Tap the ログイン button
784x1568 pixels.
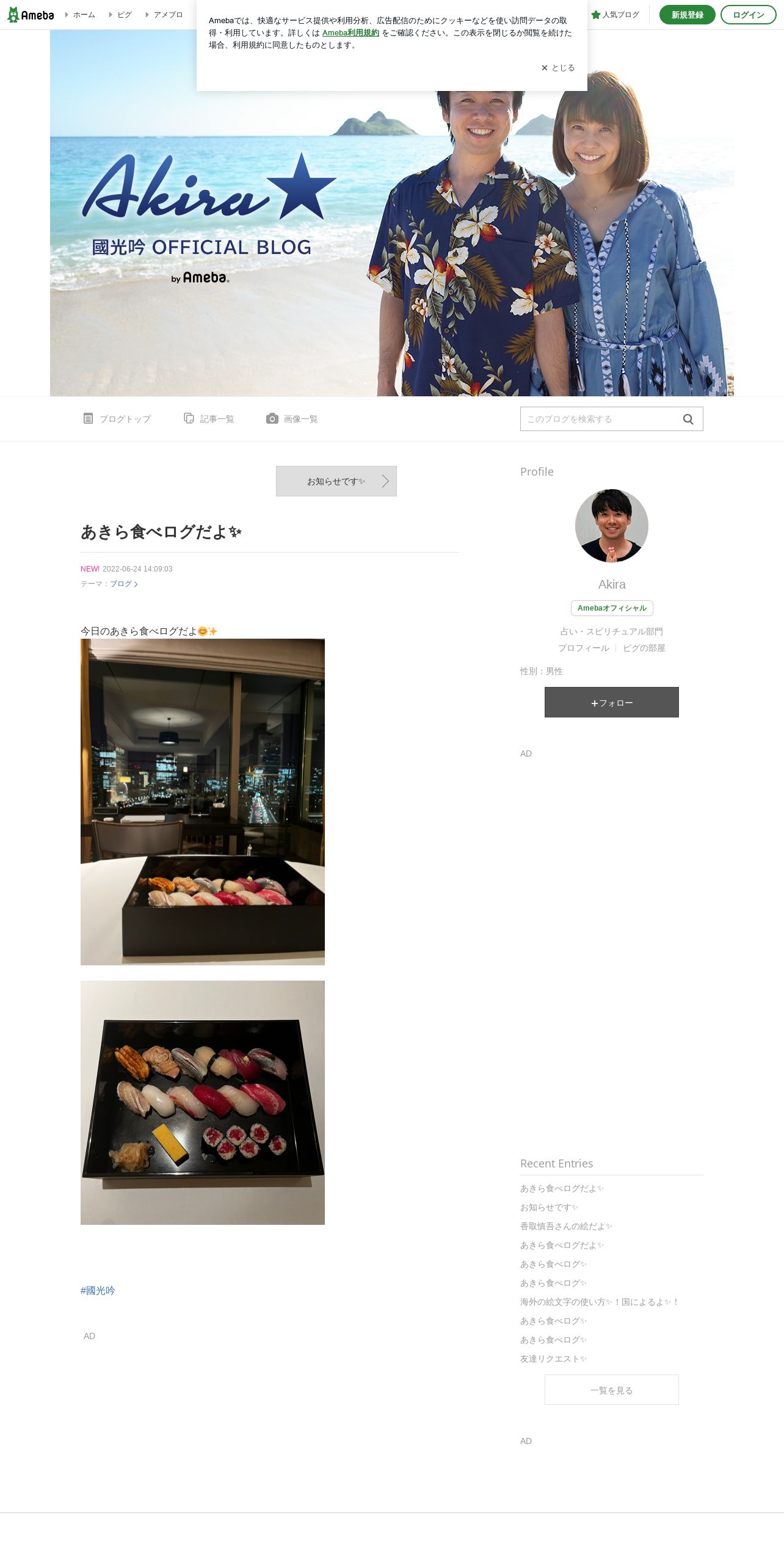[x=748, y=15]
